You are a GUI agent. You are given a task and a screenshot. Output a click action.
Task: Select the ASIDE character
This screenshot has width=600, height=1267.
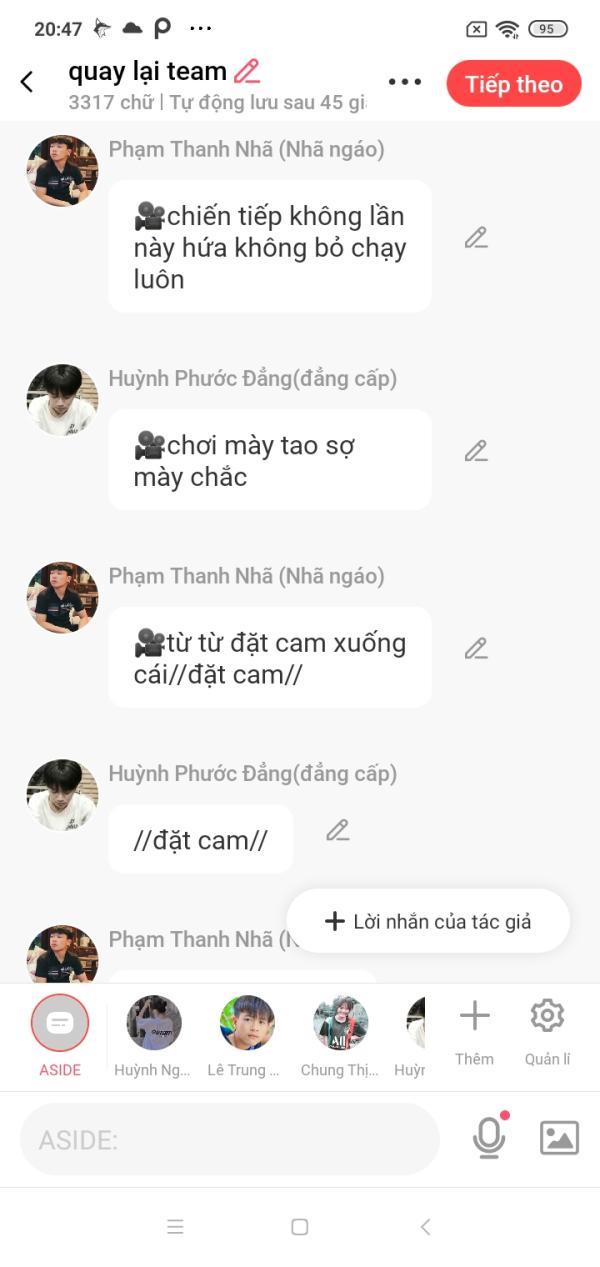pyautogui.click(x=60, y=1034)
